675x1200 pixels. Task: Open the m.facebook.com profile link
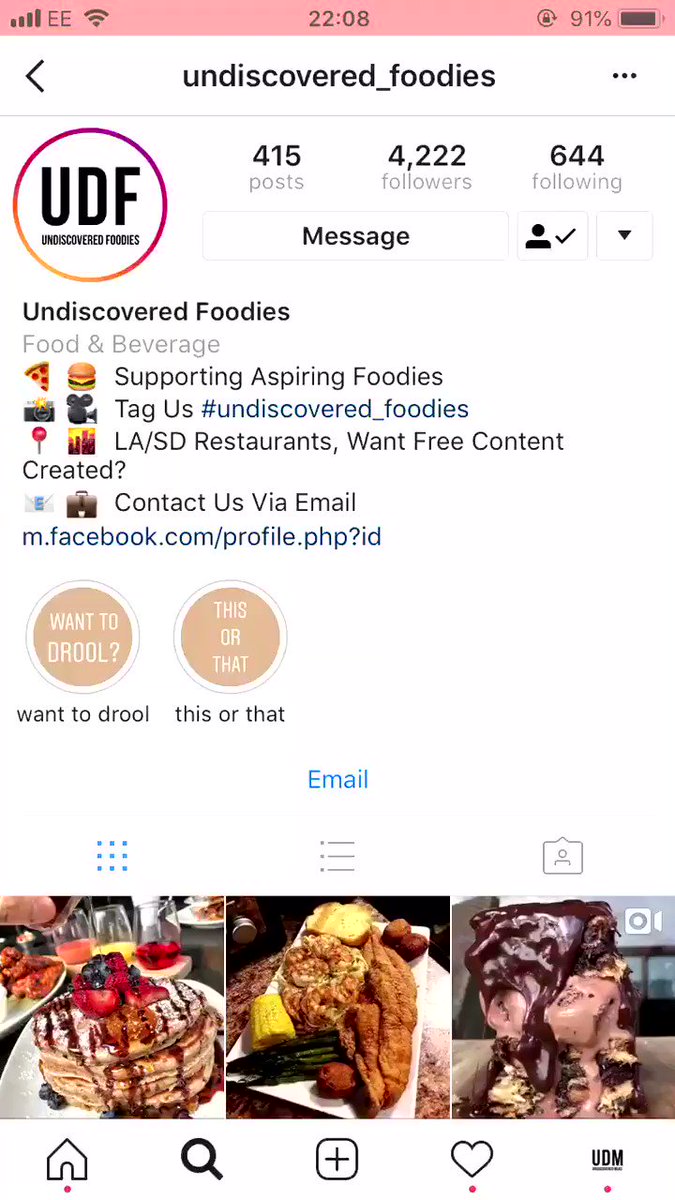202,537
